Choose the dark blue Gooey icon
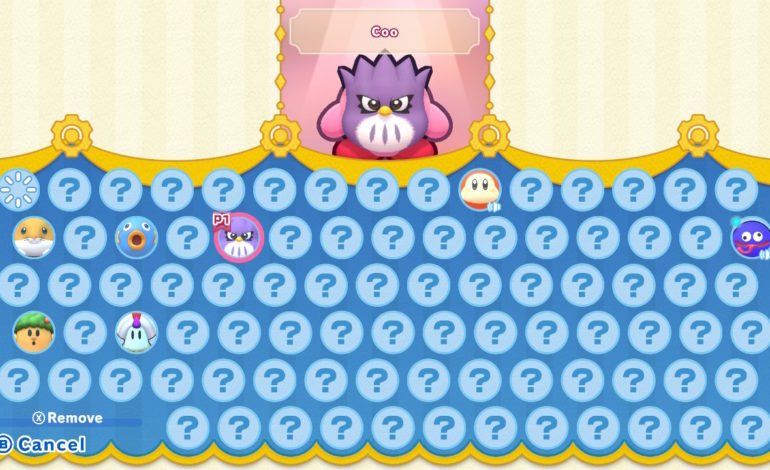 [750, 237]
